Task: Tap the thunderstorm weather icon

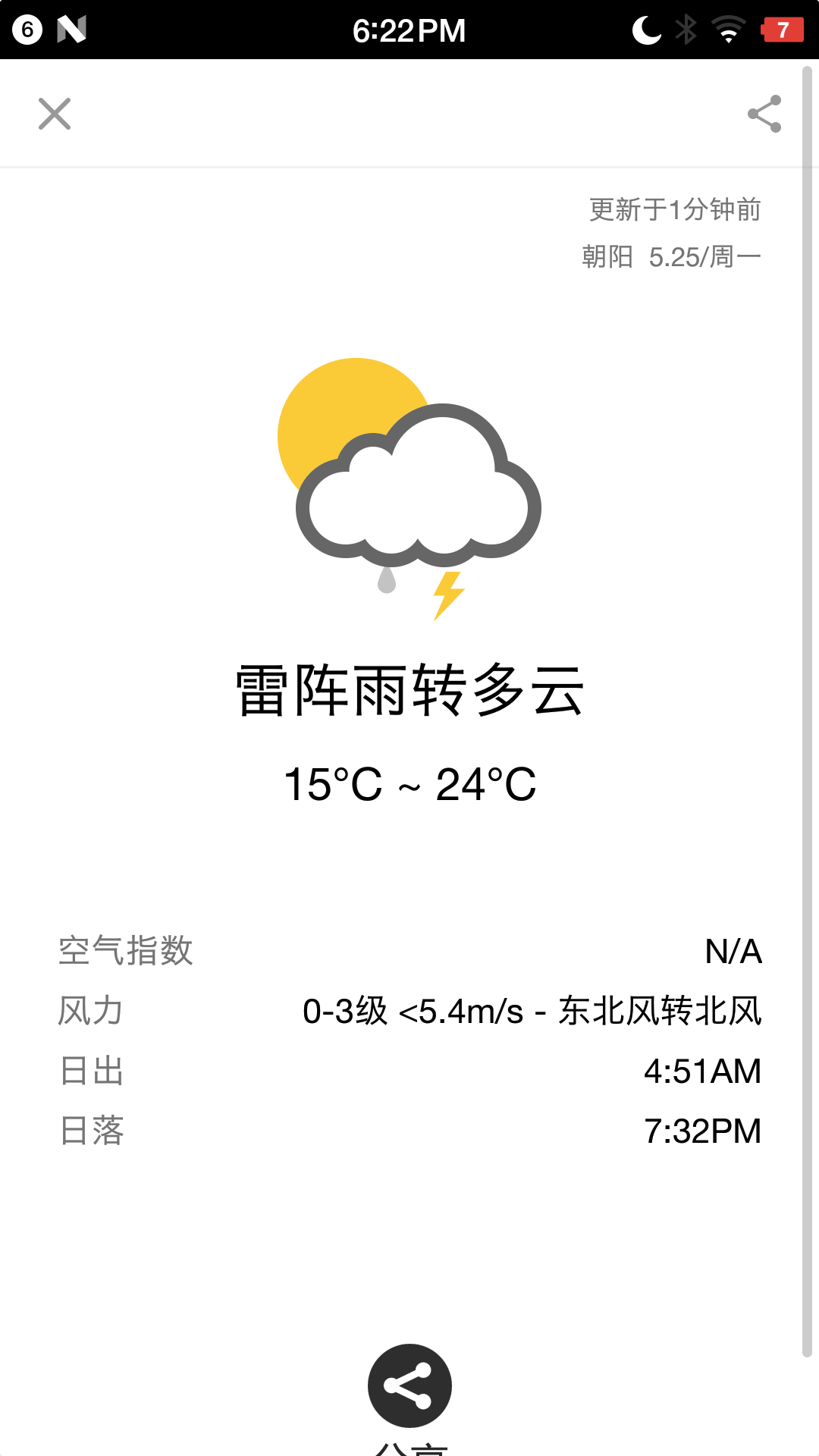Action: coord(409,493)
